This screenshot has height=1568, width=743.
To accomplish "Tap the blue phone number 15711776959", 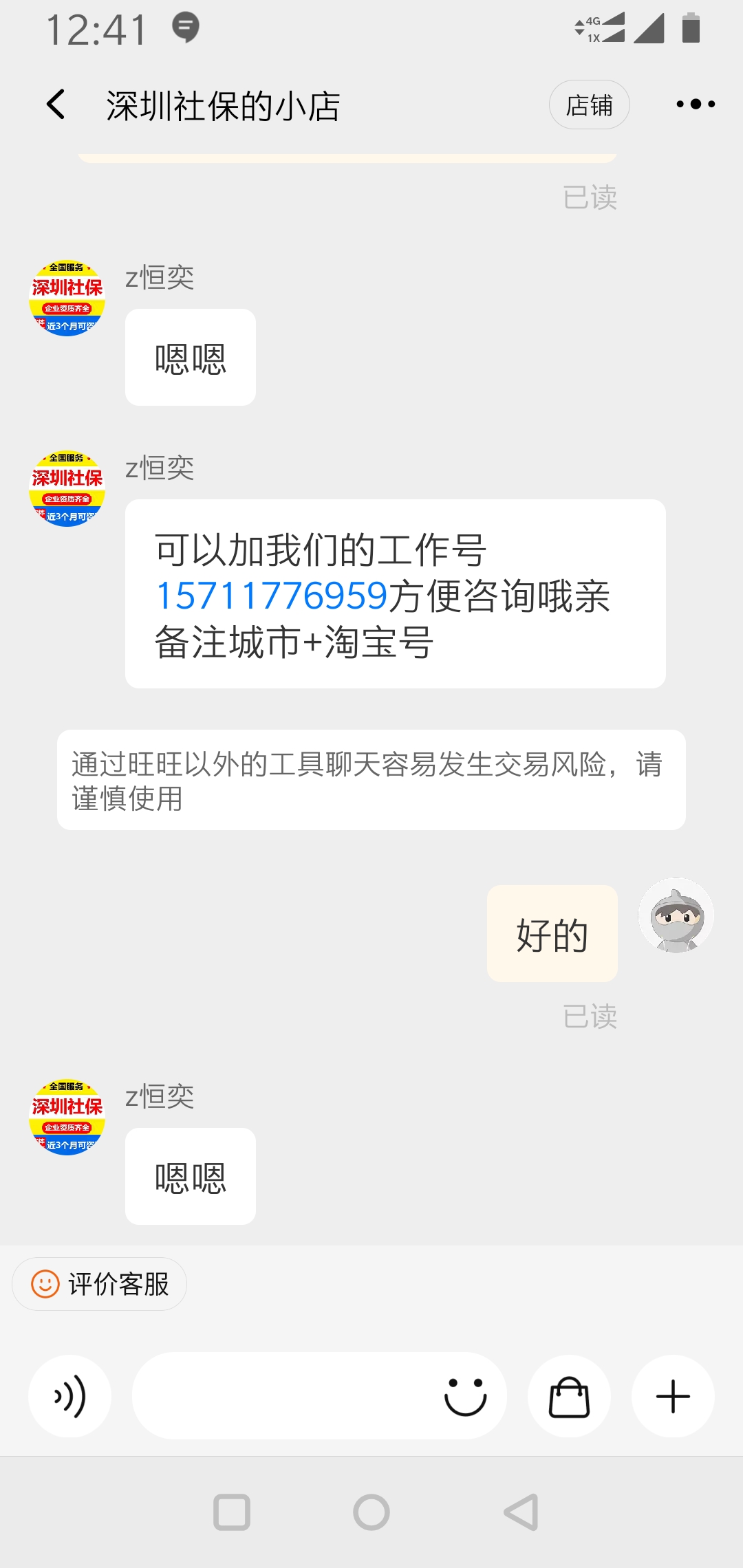I will point(272,596).
